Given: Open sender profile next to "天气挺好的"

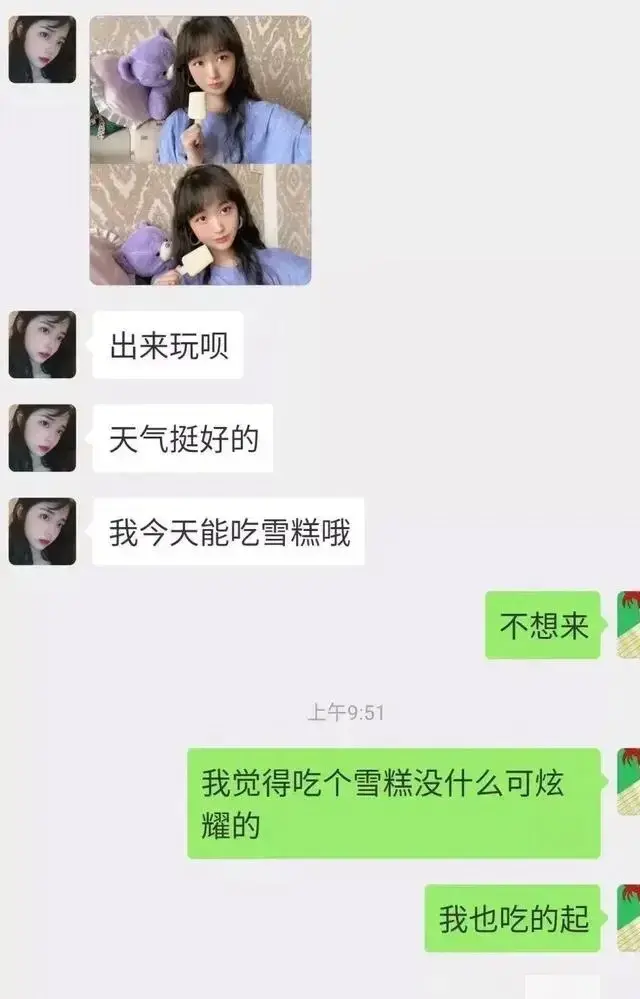Looking at the screenshot, I should [x=42, y=438].
